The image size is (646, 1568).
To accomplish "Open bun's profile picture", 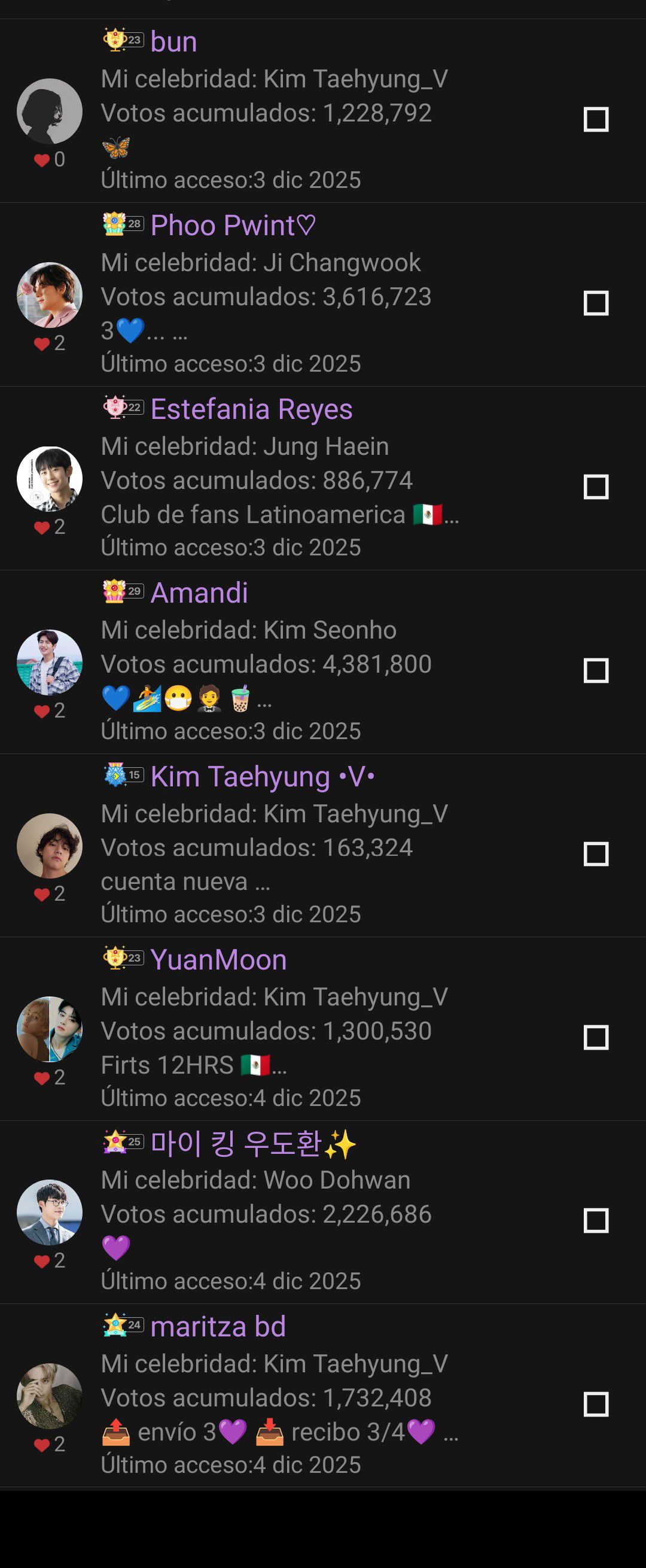I will point(49,111).
